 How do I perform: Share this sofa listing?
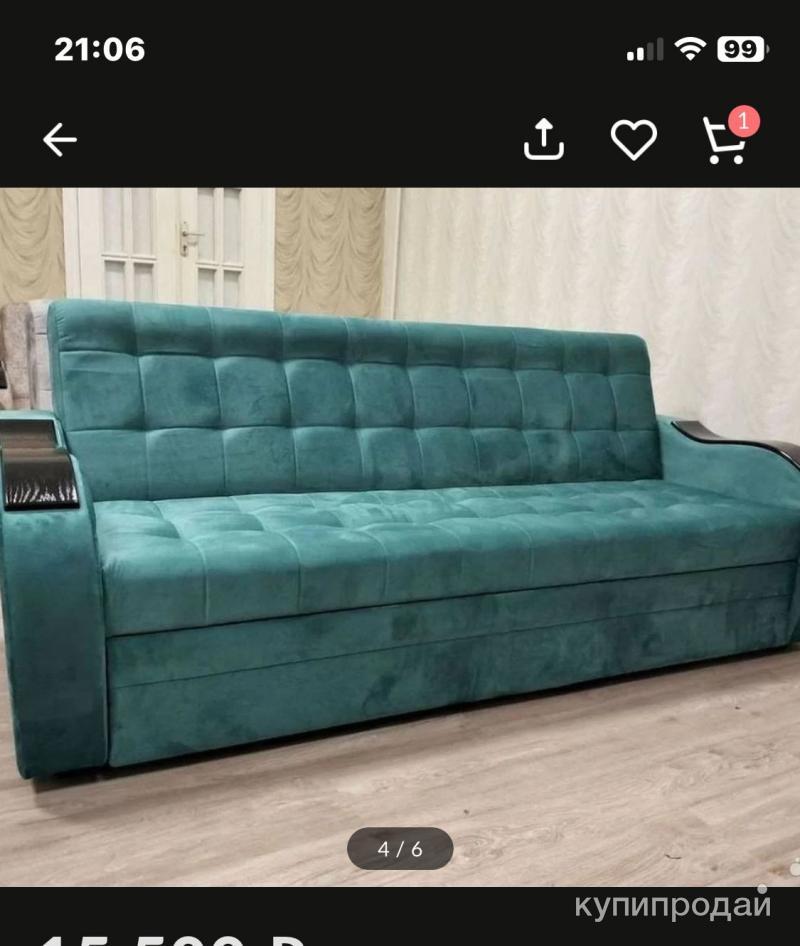(x=544, y=140)
